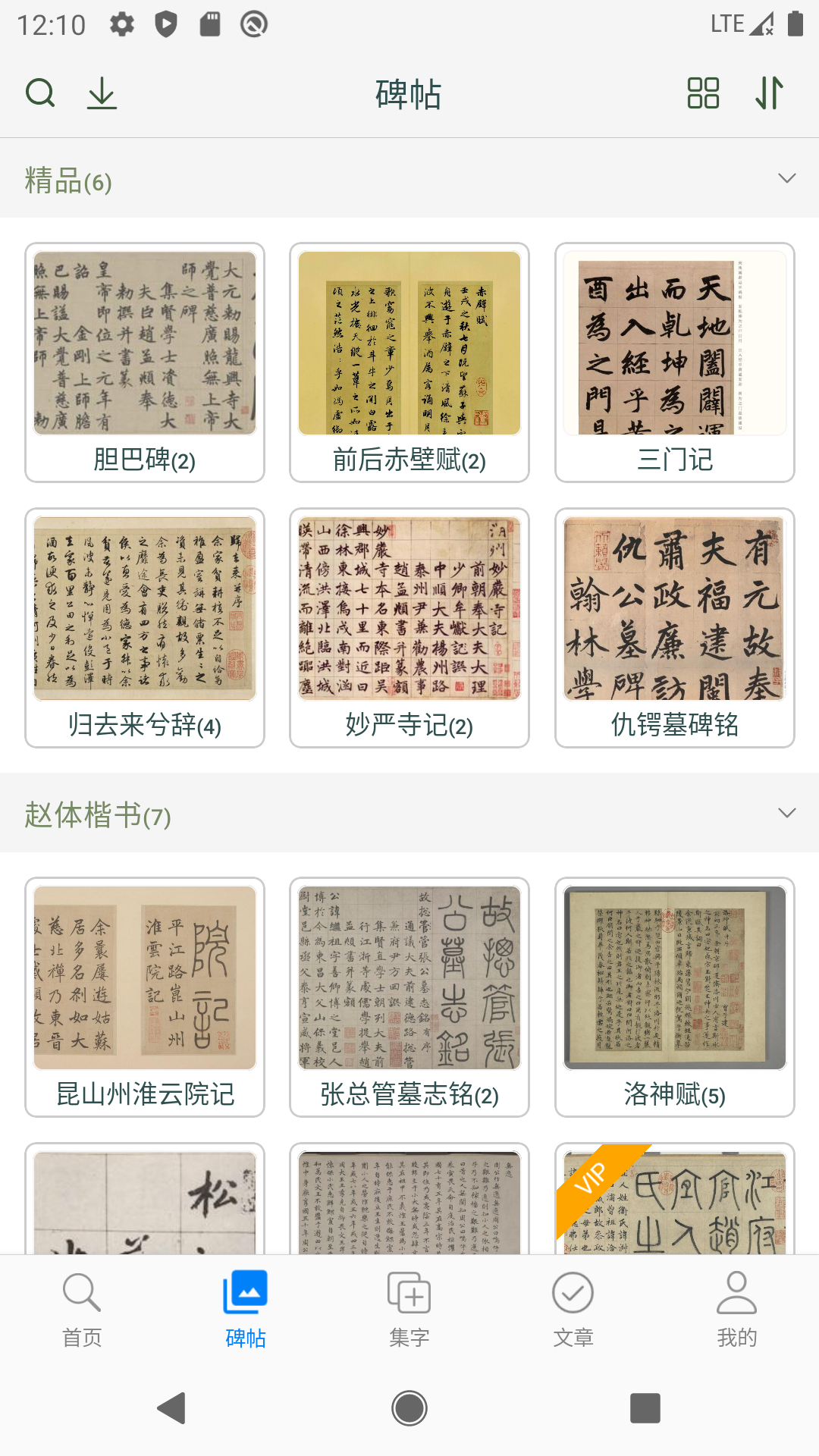
Task: Collapse the 赵体楷书(7) section
Action: point(786,814)
